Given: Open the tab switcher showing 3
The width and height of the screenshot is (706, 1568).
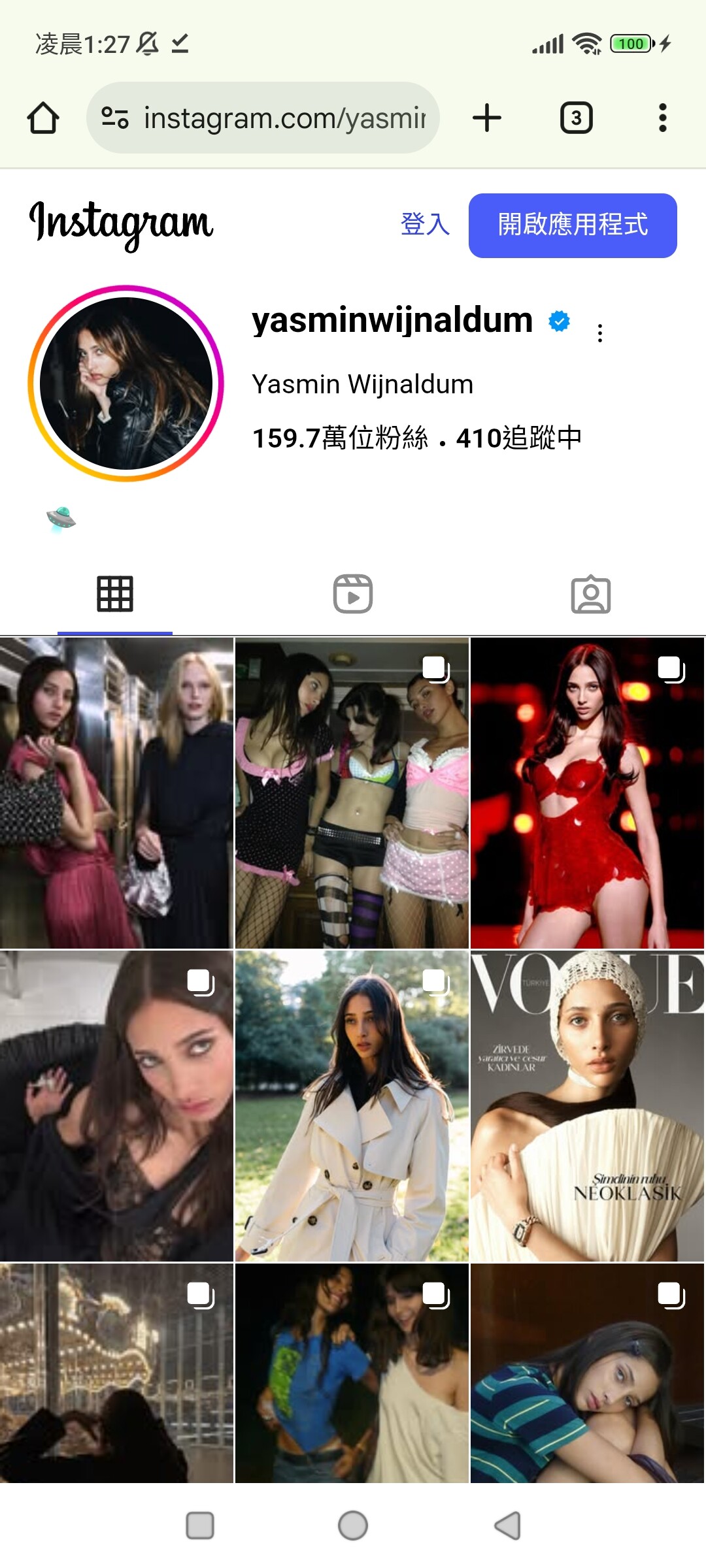Looking at the screenshot, I should (576, 118).
